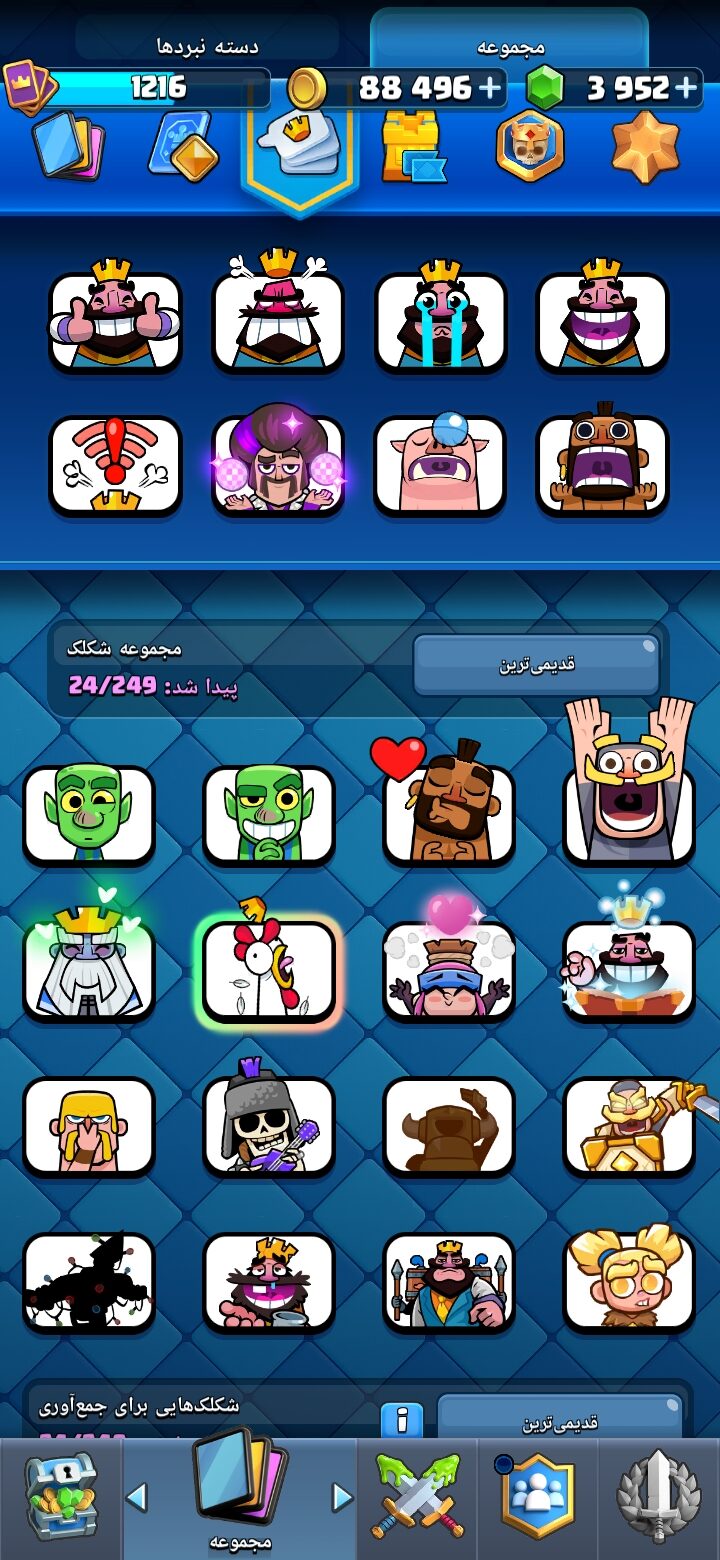Select the connection-error Wi-Fi emote
The height and width of the screenshot is (1560, 720).
coord(115,463)
